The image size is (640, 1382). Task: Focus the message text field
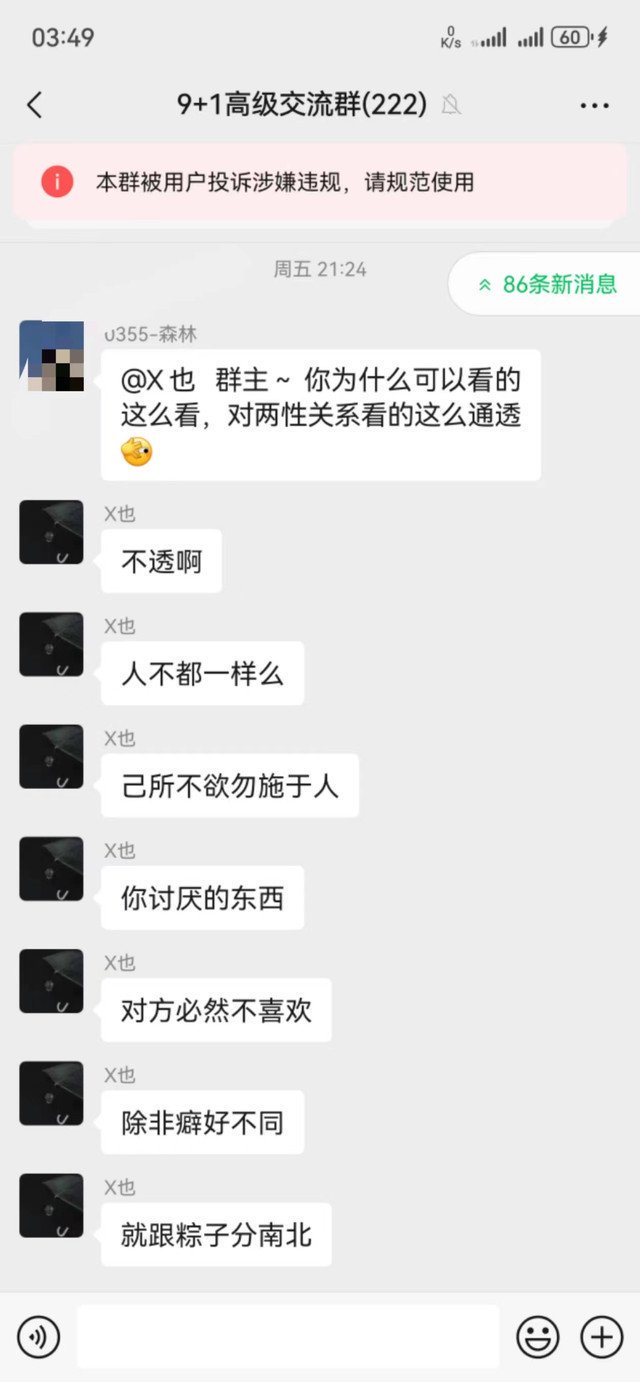[x=288, y=1337]
